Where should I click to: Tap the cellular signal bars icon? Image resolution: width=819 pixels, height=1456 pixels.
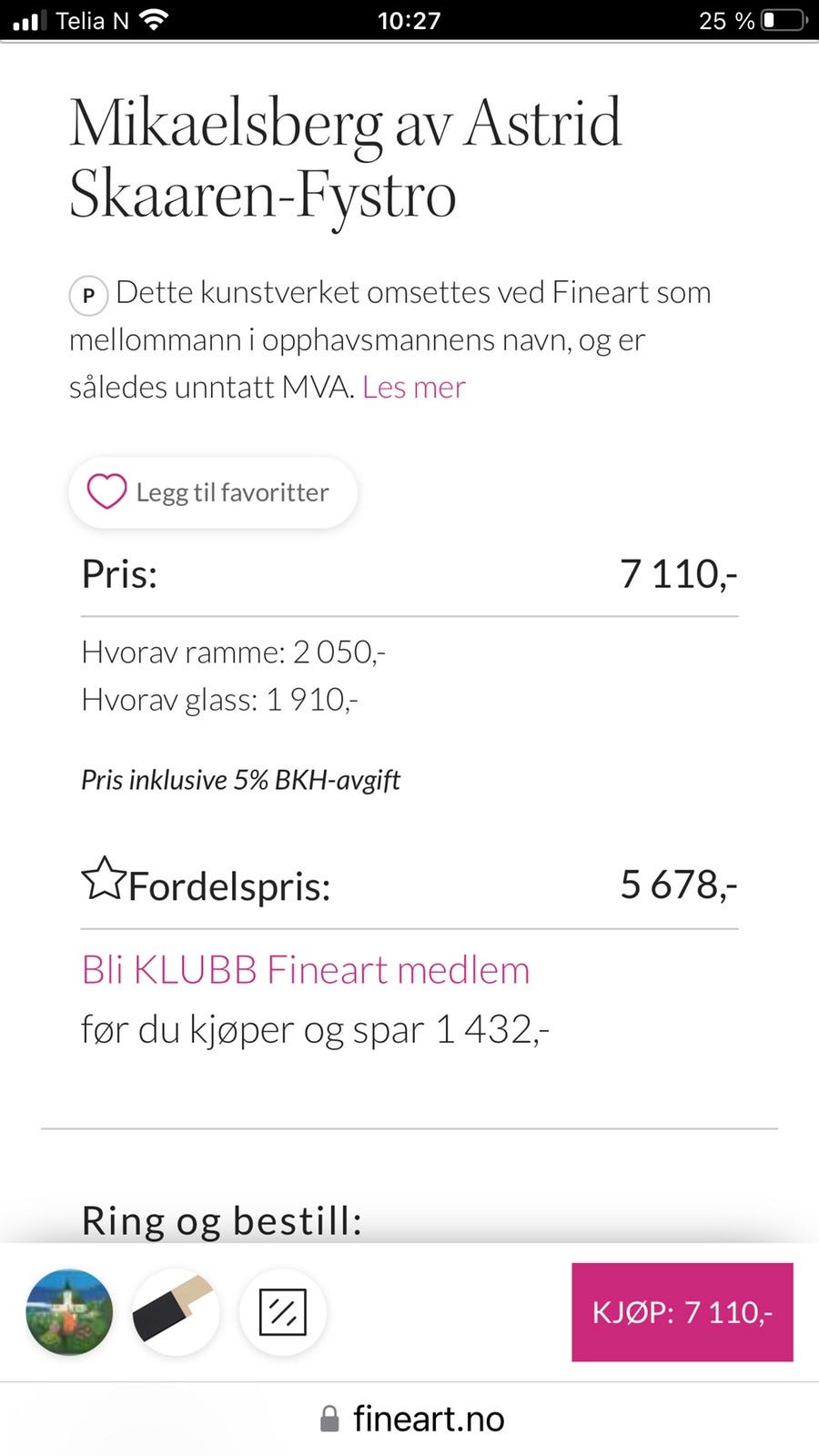[x=30, y=18]
